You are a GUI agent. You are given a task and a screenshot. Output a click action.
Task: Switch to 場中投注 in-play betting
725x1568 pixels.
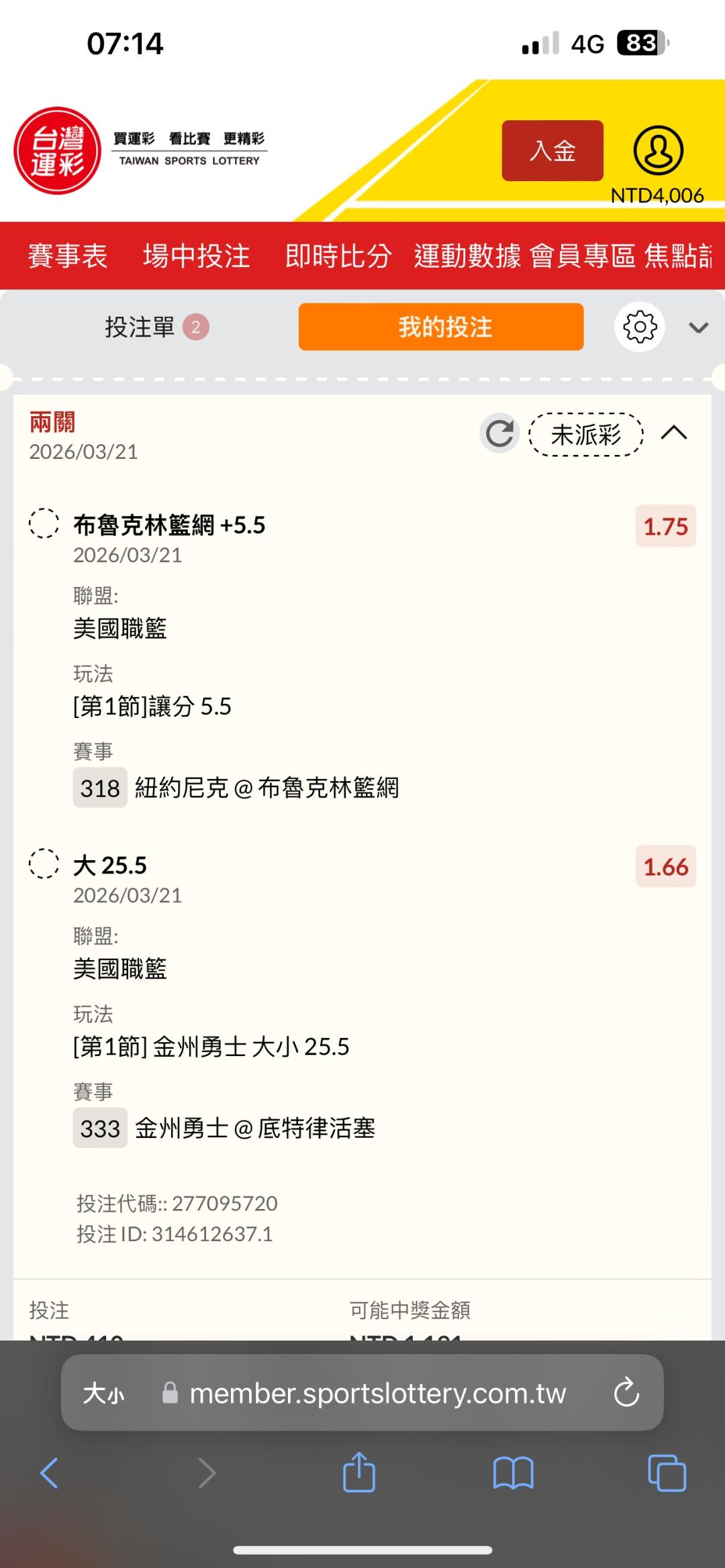click(x=196, y=256)
